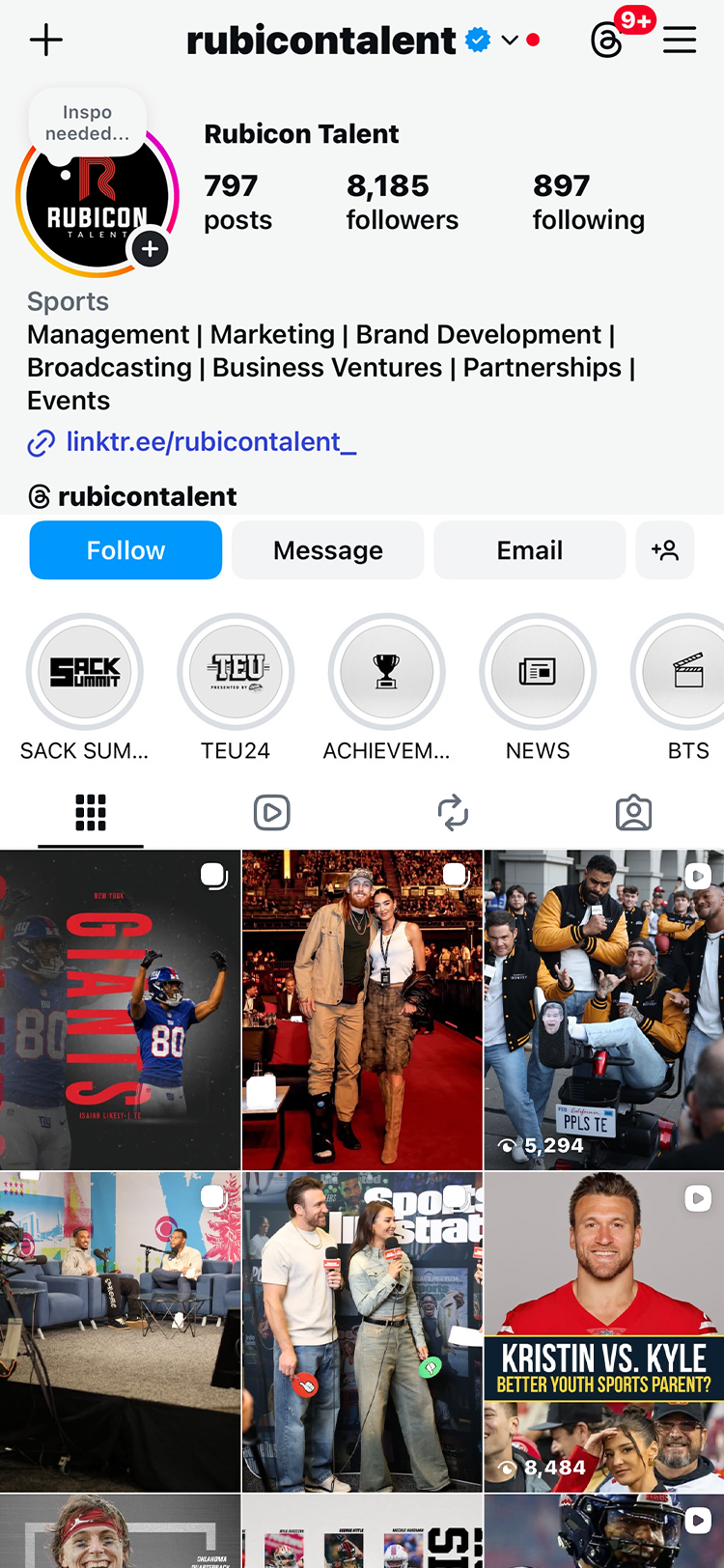724x1568 pixels.
Task: Open the SACK SUM... highlight
Action: point(85,672)
